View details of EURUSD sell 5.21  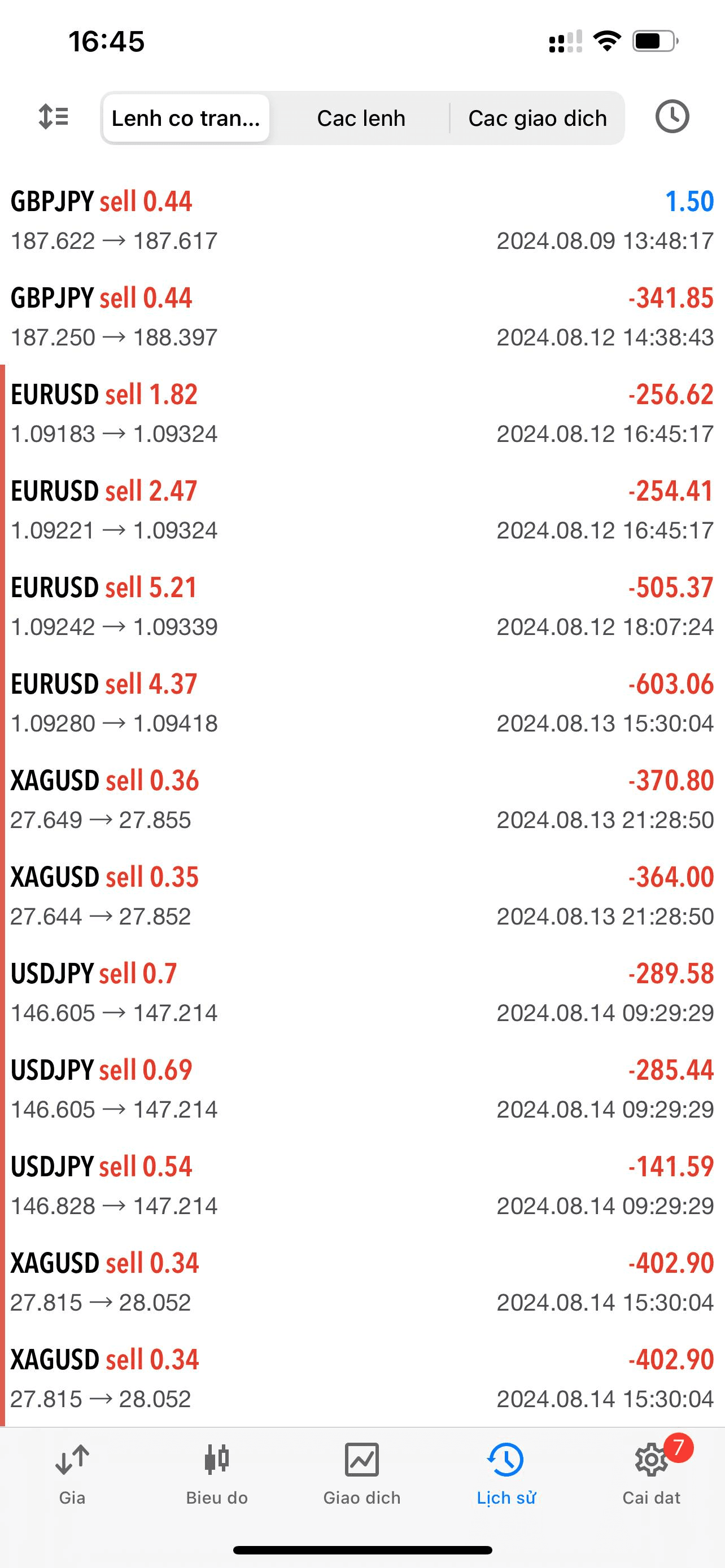pyautogui.click(x=362, y=606)
